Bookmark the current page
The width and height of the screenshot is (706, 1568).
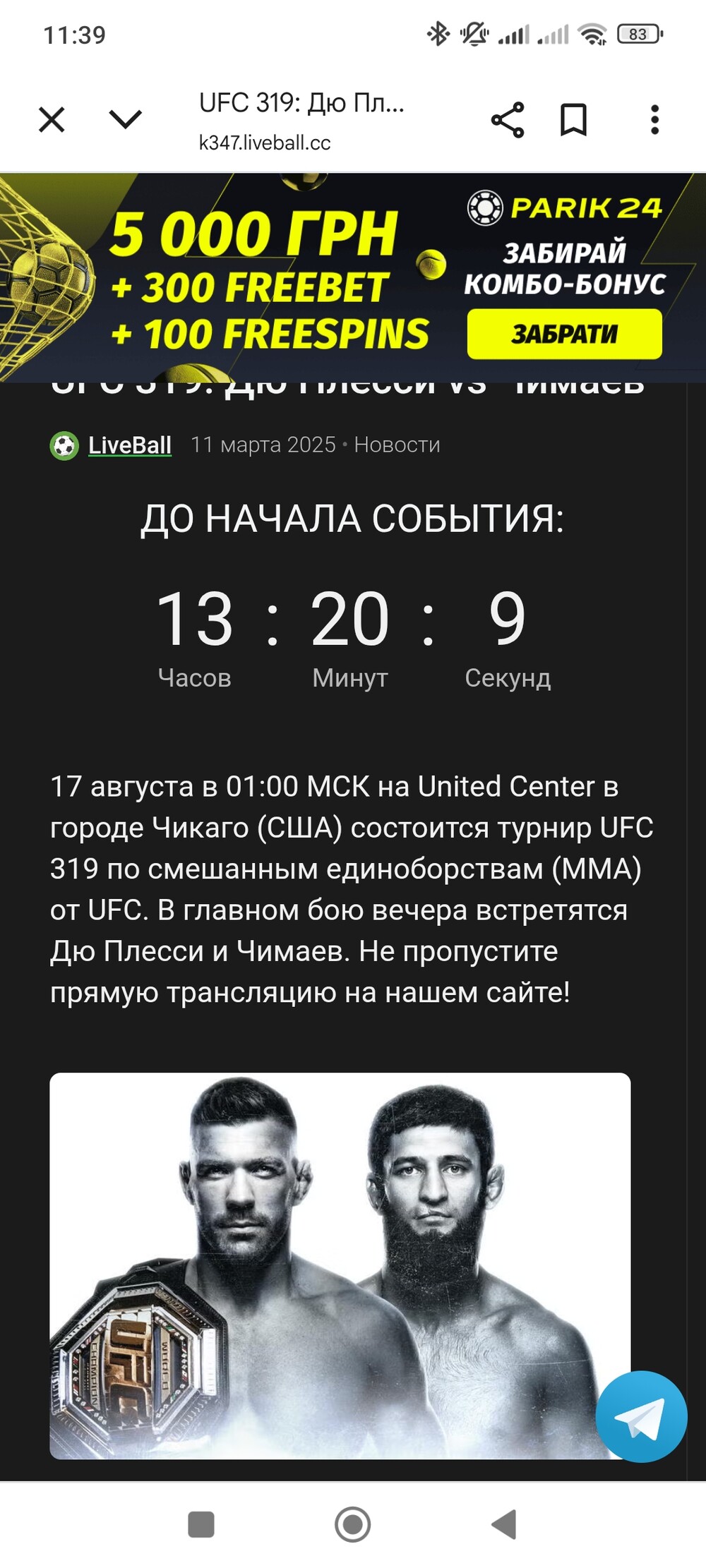[x=573, y=119]
